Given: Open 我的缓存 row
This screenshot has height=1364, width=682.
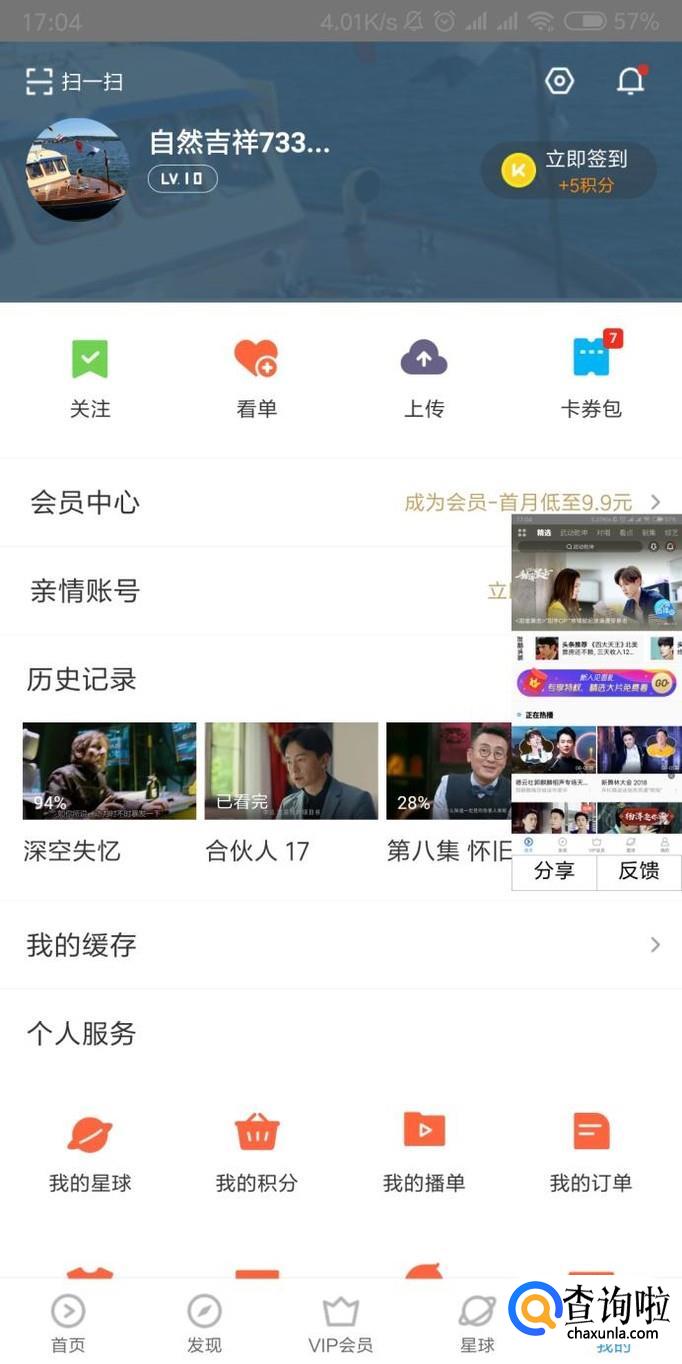Looking at the screenshot, I should pos(340,945).
